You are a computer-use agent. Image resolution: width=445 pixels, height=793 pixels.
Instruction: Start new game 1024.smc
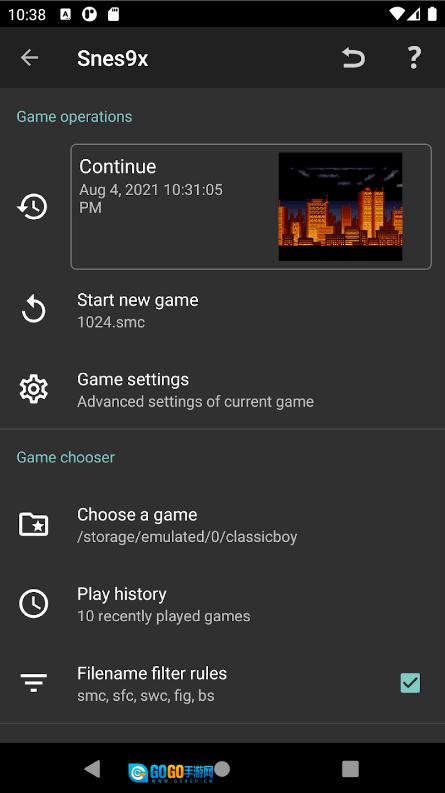tap(222, 310)
